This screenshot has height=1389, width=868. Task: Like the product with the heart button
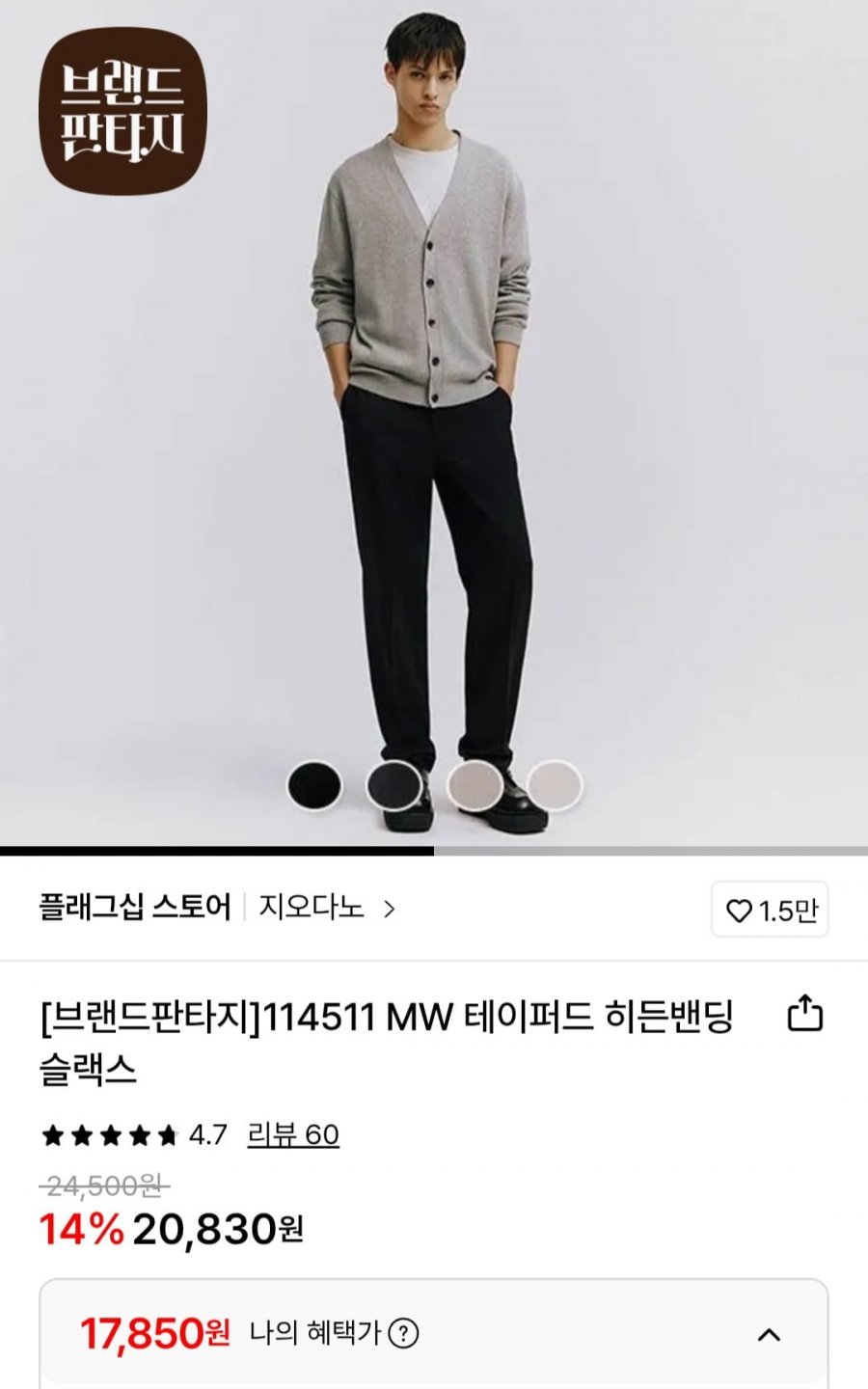(770, 910)
